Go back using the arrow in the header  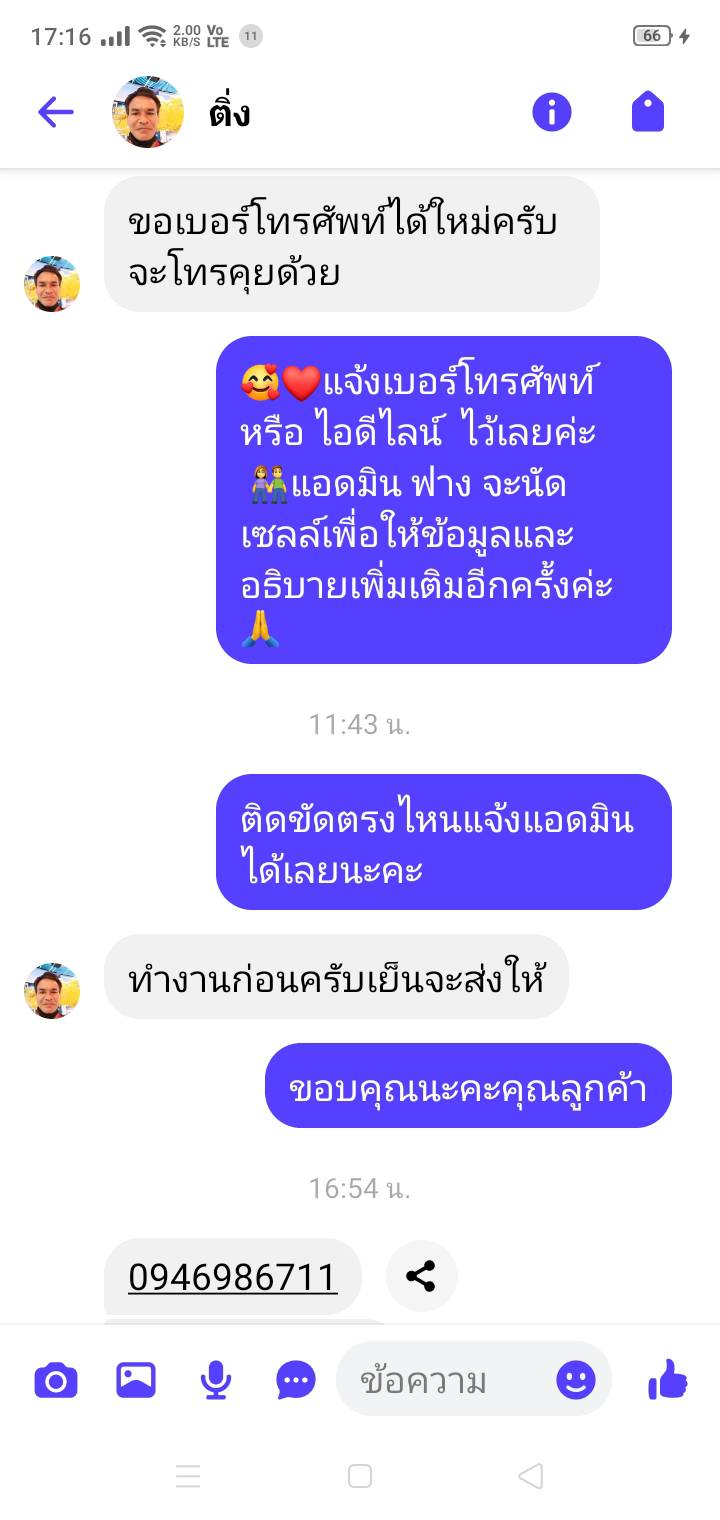[x=55, y=112]
